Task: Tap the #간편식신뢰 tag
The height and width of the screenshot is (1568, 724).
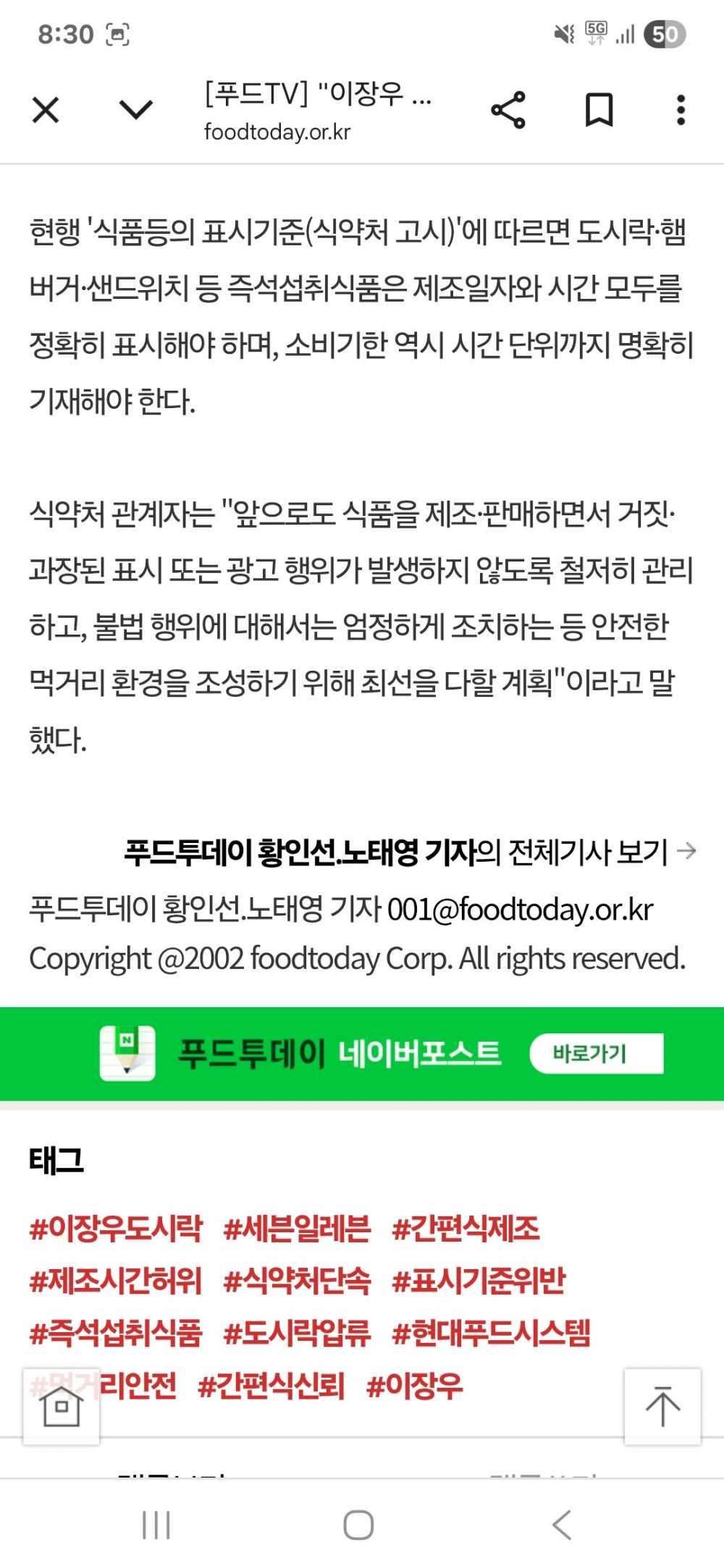Action: click(x=271, y=1386)
